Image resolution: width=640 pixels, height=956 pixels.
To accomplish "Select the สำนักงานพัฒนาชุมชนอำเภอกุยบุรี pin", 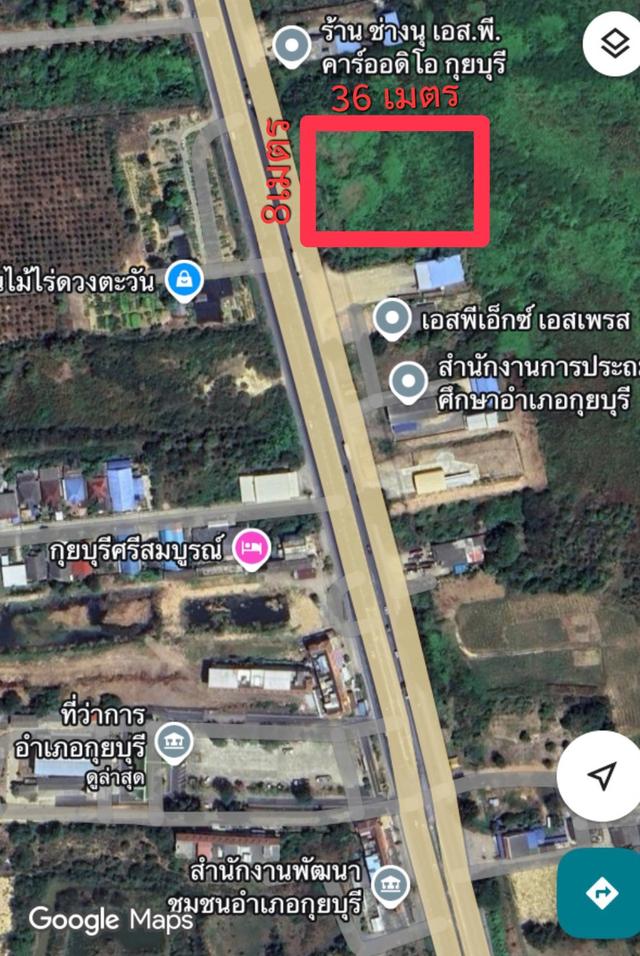I will point(390,884).
